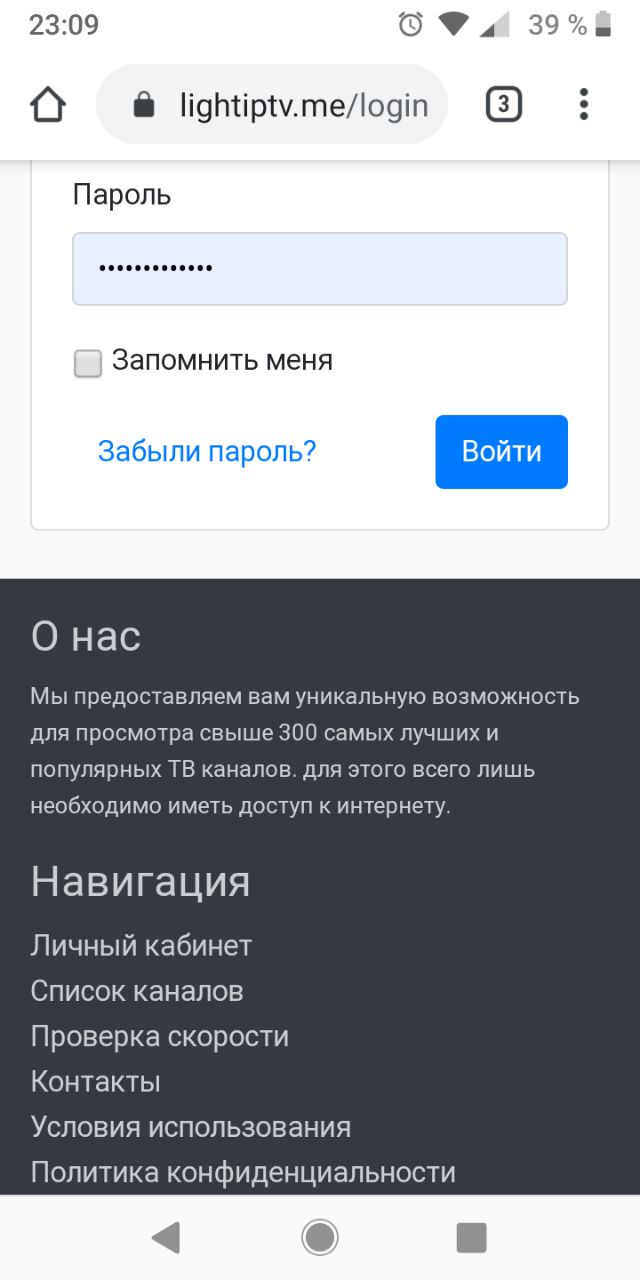Tap the Войти button
The height and width of the screenshot is (1280, 640).
click(501, 452)
